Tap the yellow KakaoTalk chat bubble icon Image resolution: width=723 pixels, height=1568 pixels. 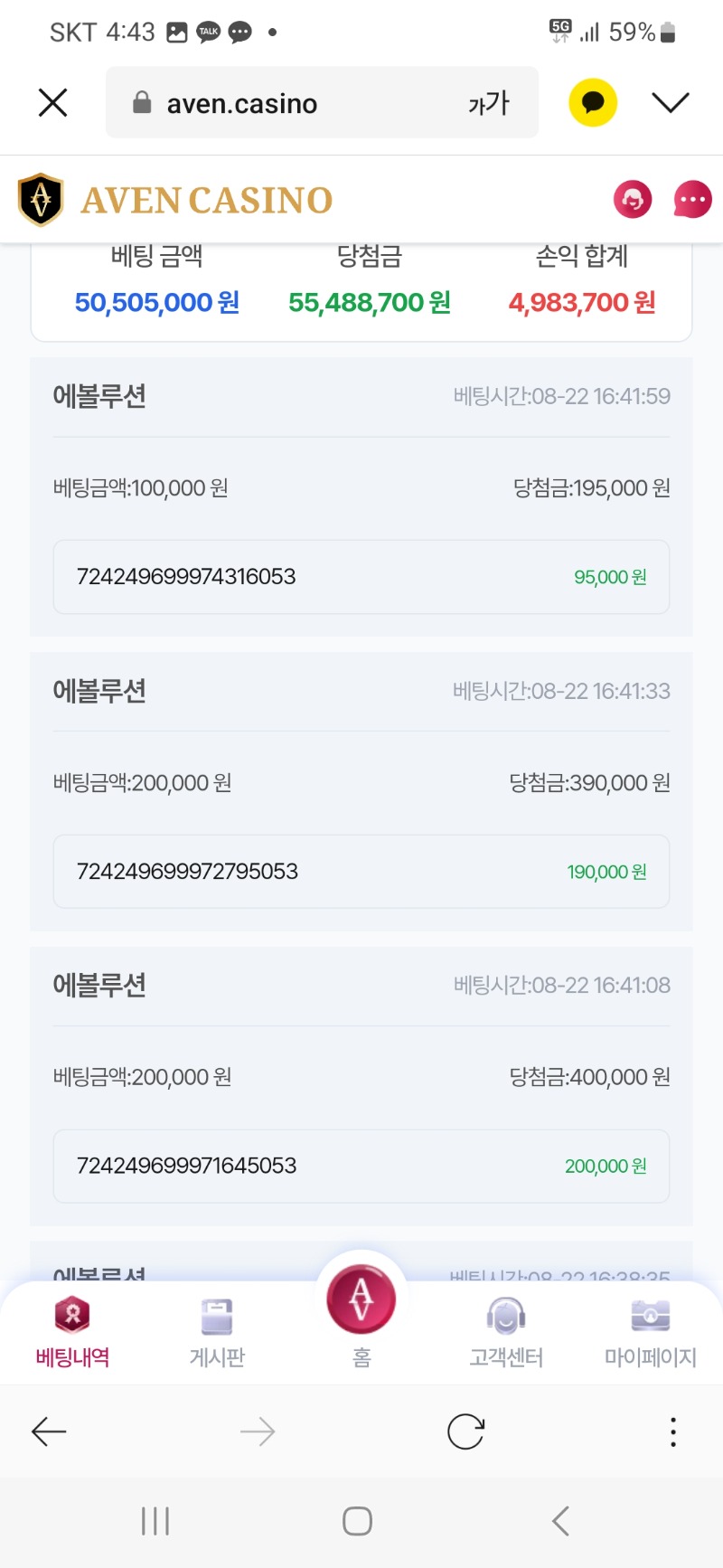pos(593,102)
